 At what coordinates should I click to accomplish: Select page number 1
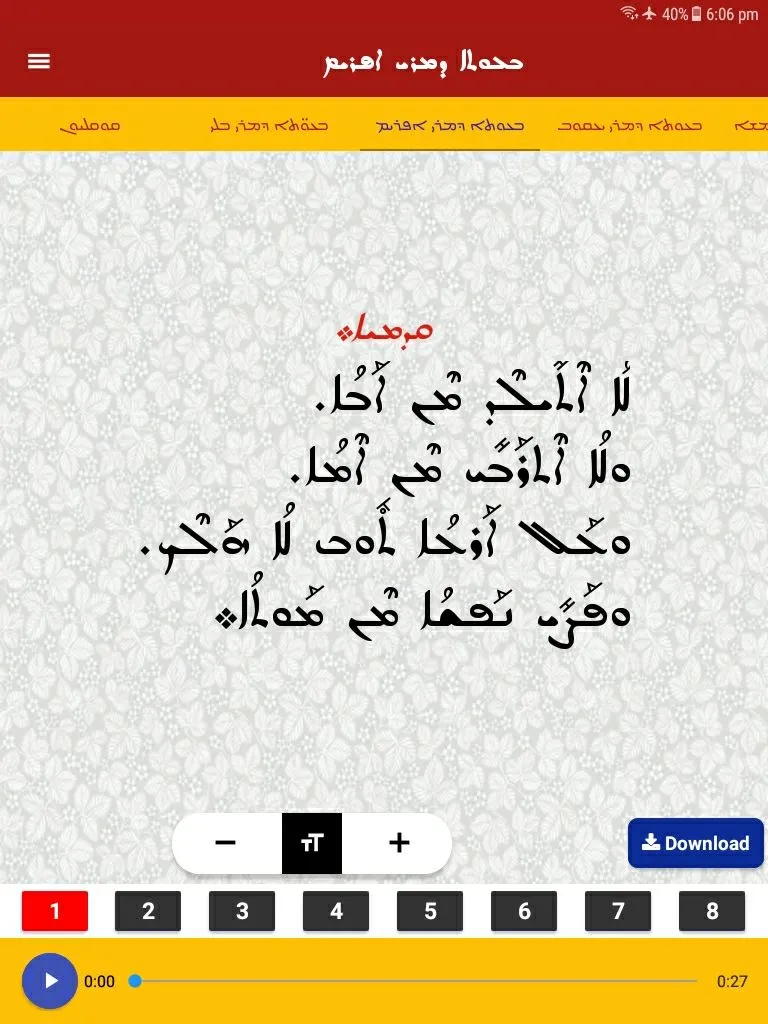click(54, 911)
